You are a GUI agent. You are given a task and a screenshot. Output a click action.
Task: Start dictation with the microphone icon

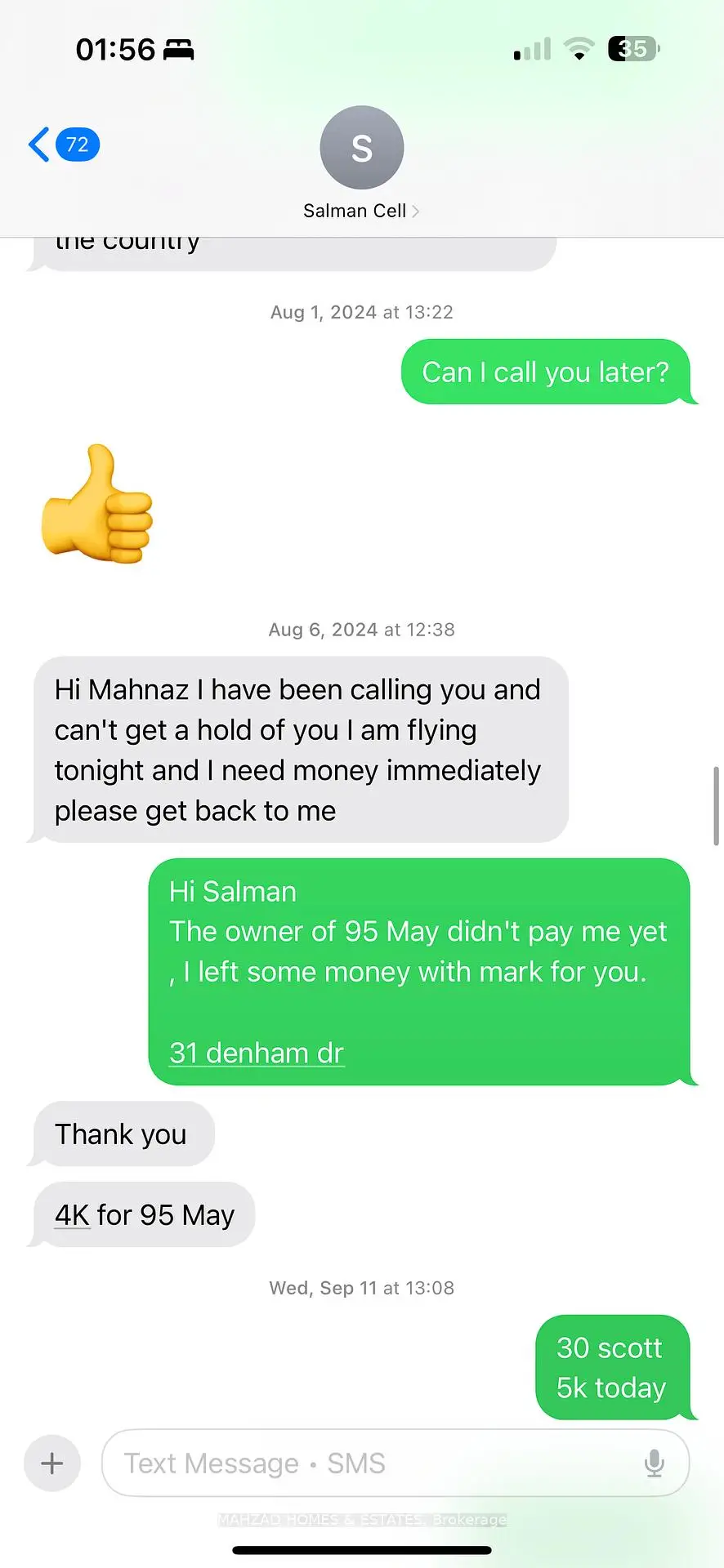(654, 1463)
